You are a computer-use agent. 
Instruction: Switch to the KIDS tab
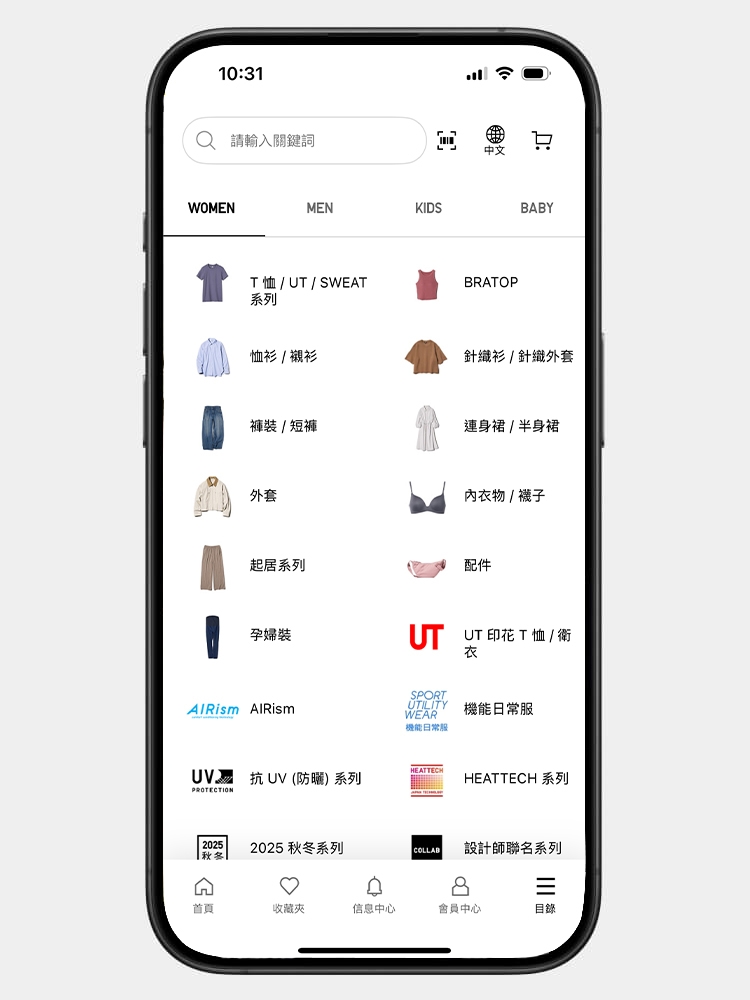coord(428,208)
